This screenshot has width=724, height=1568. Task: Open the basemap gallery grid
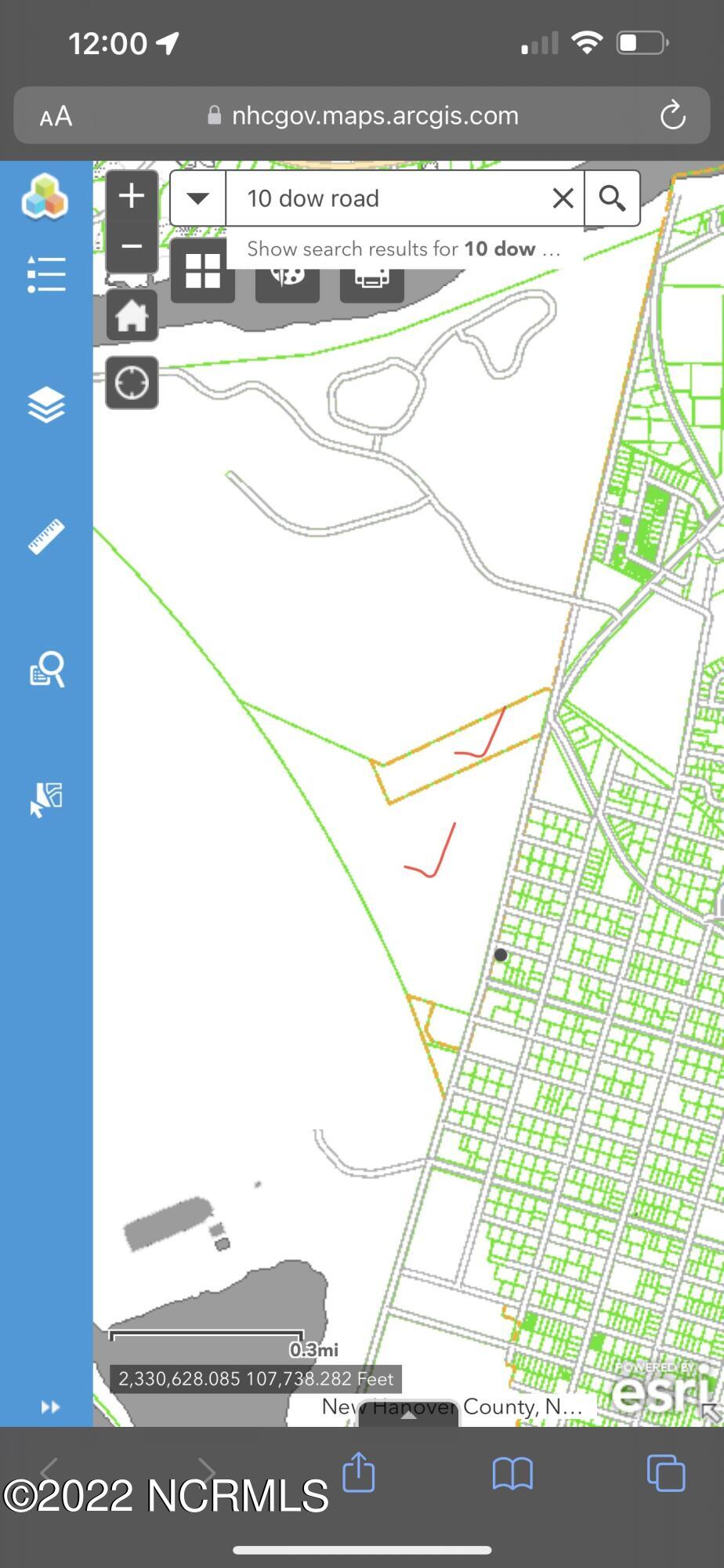(202, 272)
